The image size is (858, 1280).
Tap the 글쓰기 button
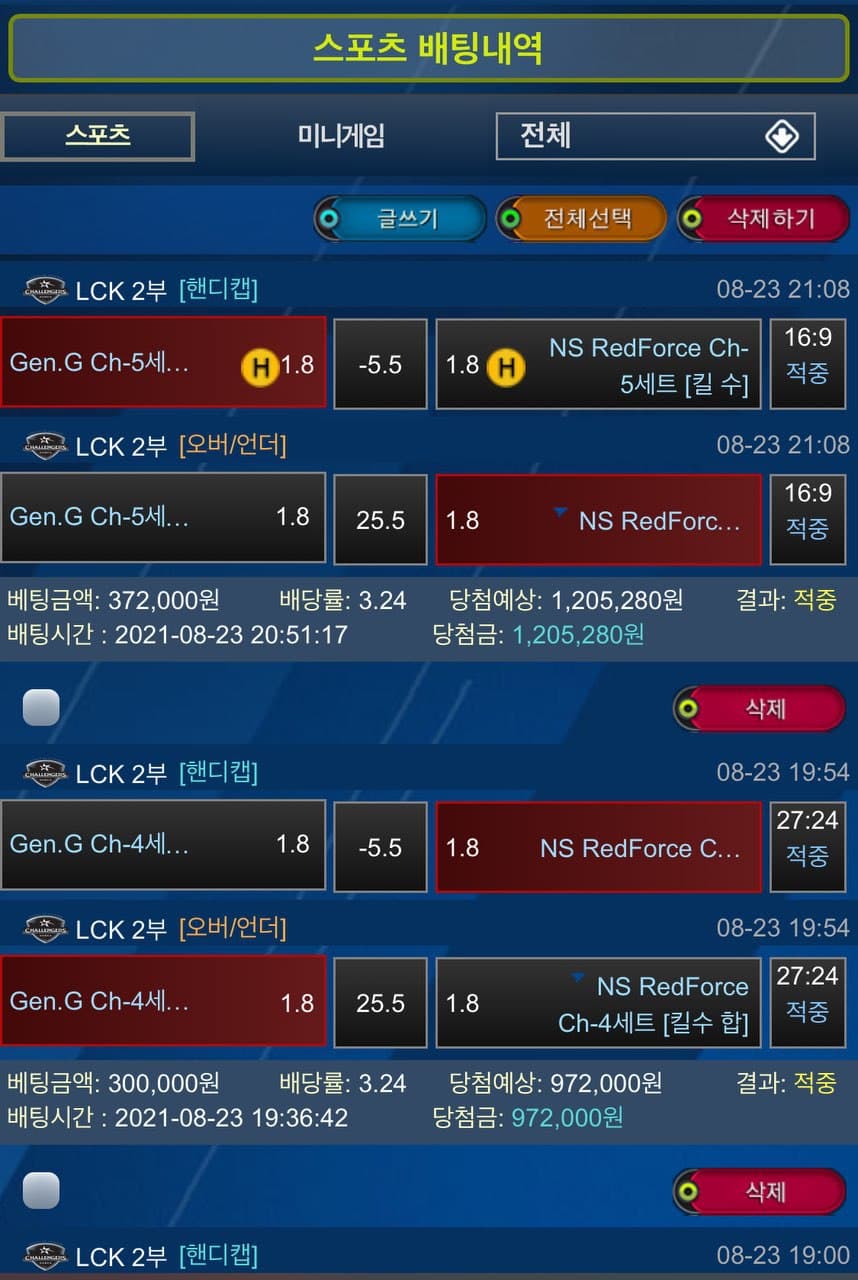pyautogui.click(x=401, y=218)
